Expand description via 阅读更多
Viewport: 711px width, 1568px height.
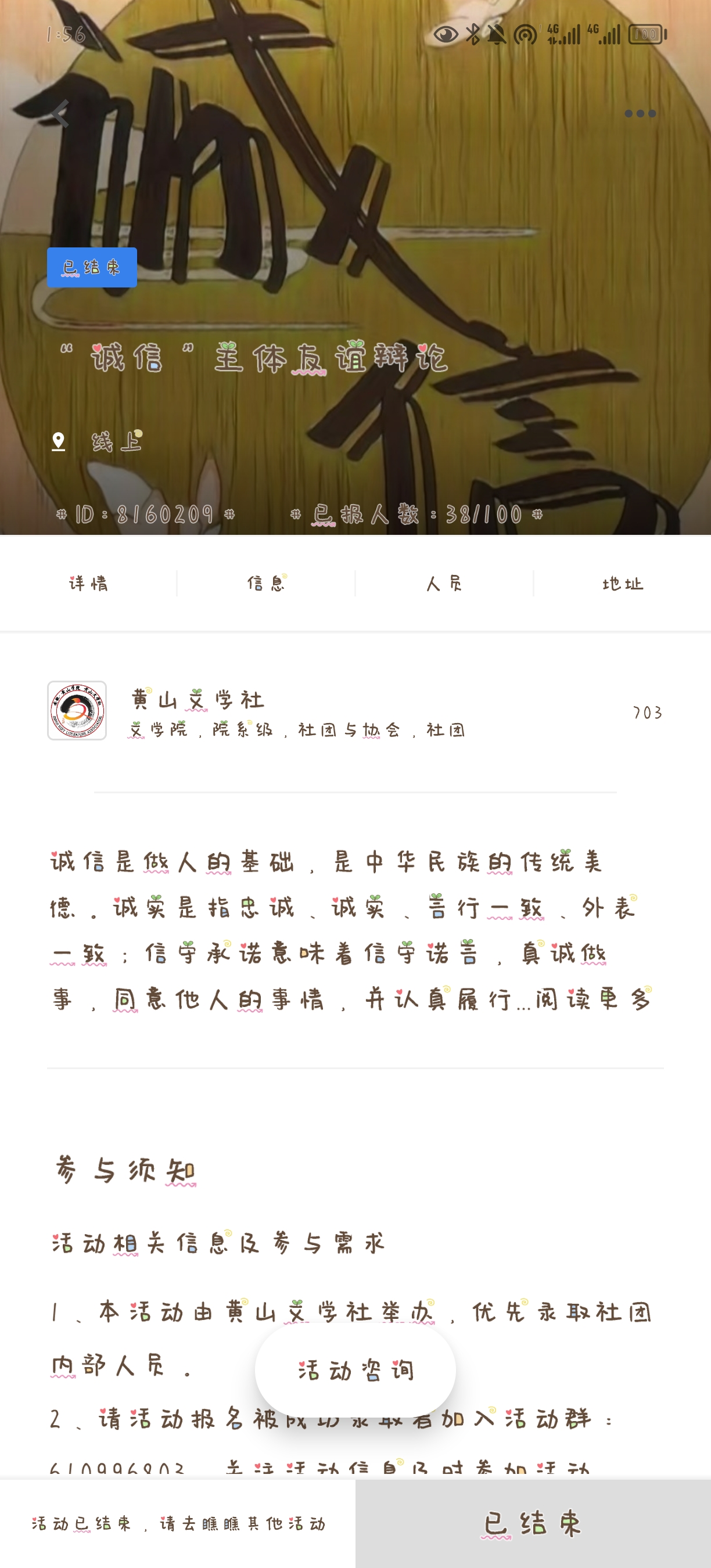pyautogui.click(x=594, y=999)
